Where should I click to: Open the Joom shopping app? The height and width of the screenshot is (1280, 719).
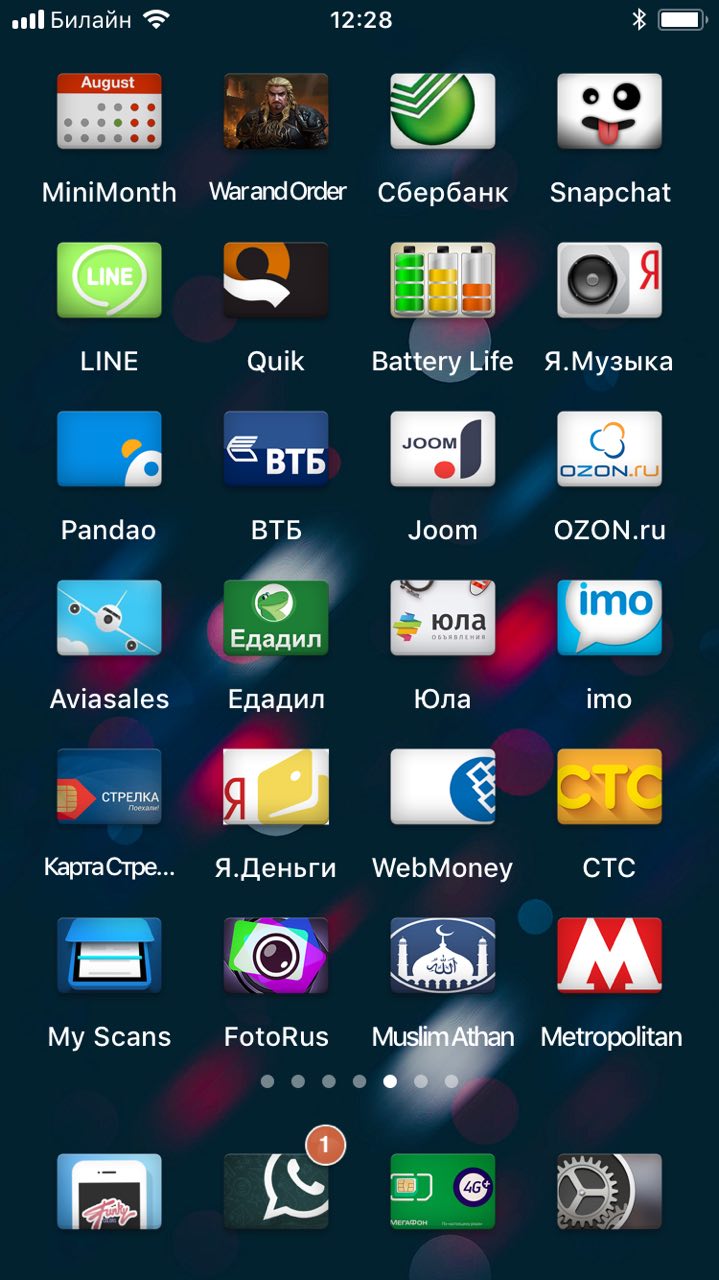[442, 449]
